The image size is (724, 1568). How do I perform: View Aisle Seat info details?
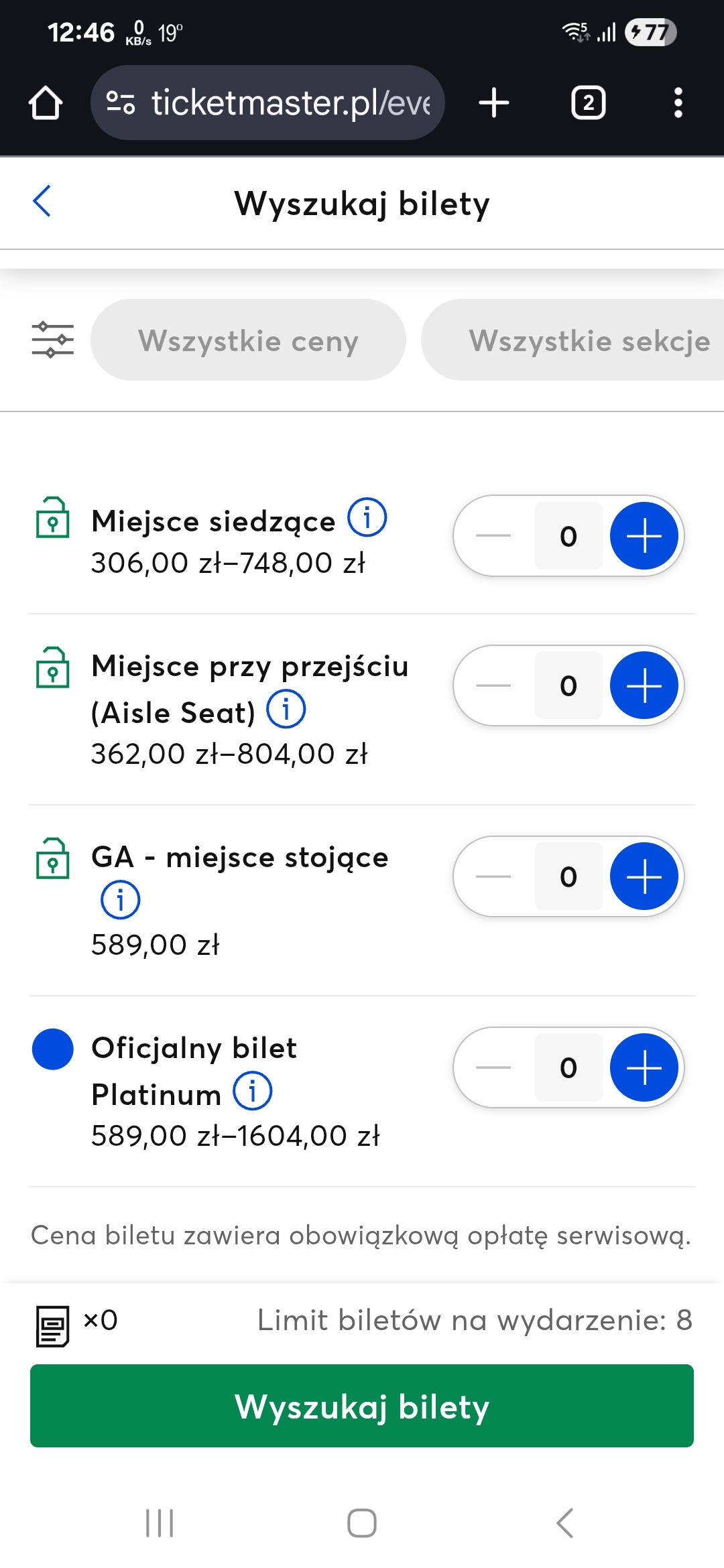coord(286,709)
